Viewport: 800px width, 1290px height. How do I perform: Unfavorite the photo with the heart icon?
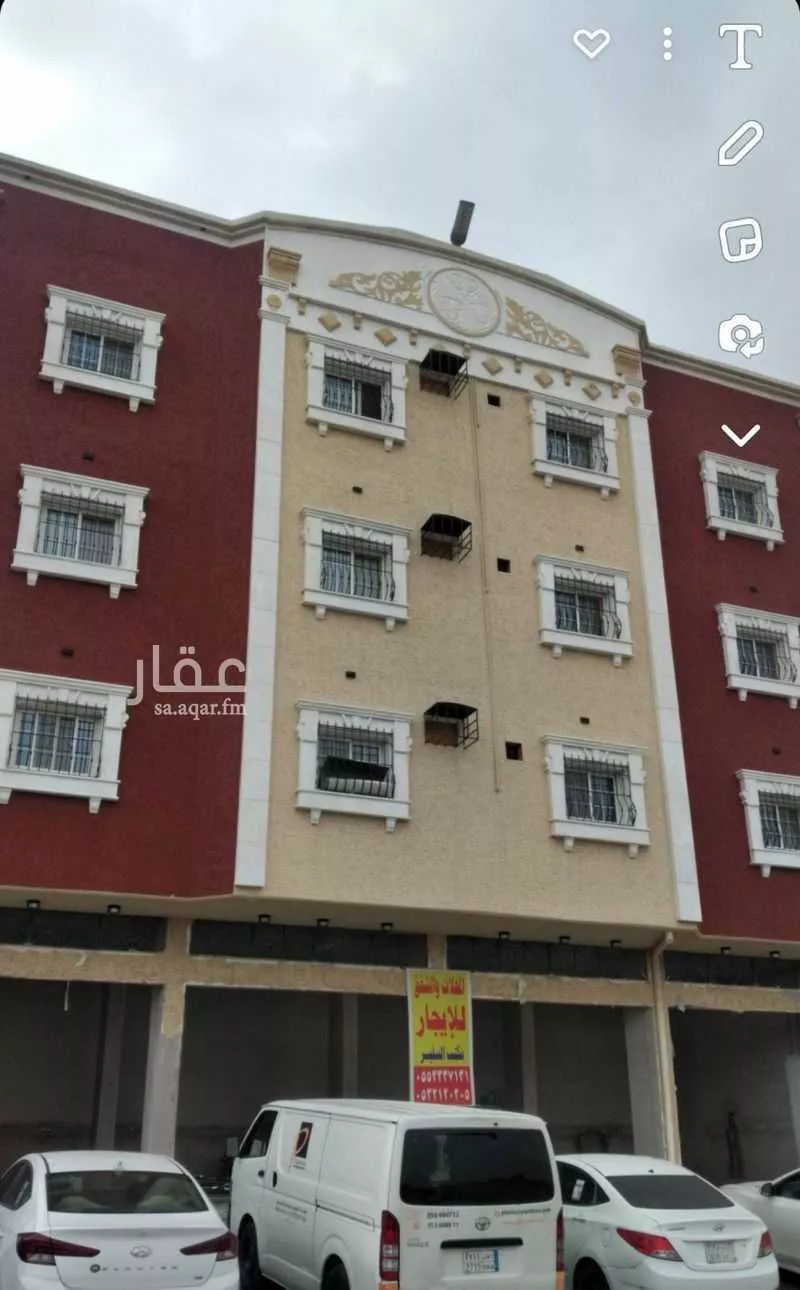click(x=592, y=43)
